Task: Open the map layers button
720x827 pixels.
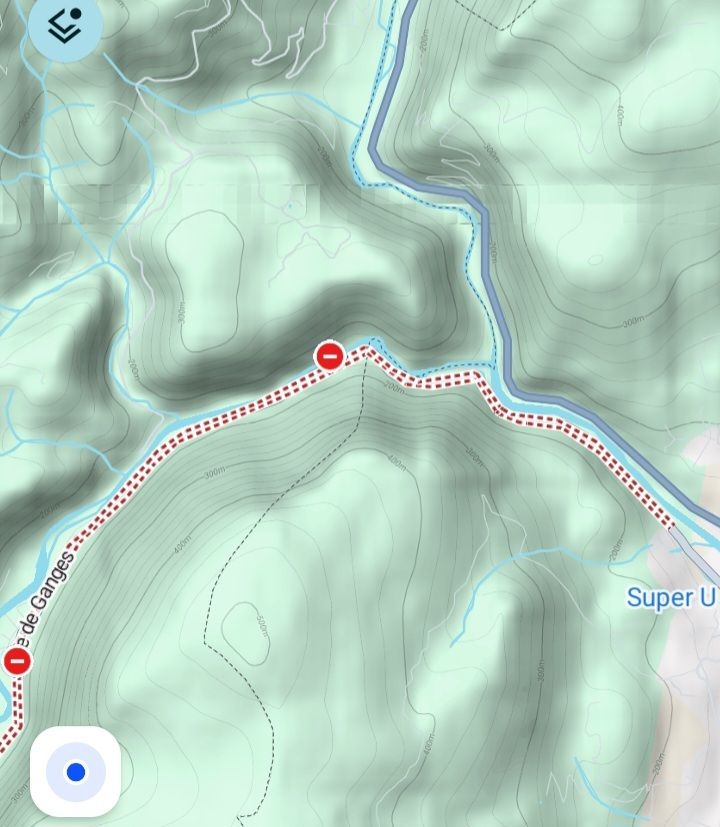Action: click(65, 26)
